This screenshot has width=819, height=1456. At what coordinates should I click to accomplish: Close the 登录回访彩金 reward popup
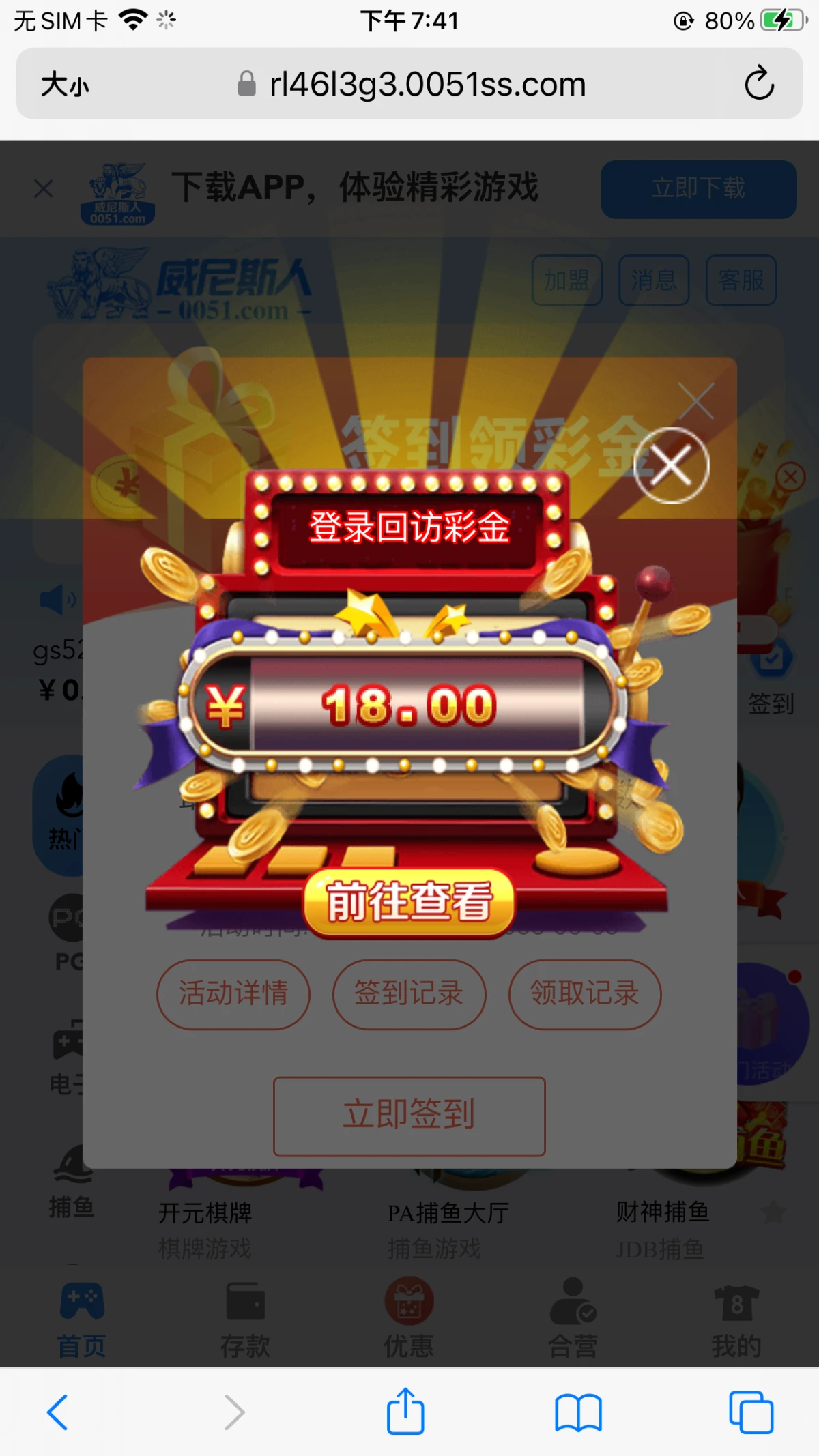[672, 465]
